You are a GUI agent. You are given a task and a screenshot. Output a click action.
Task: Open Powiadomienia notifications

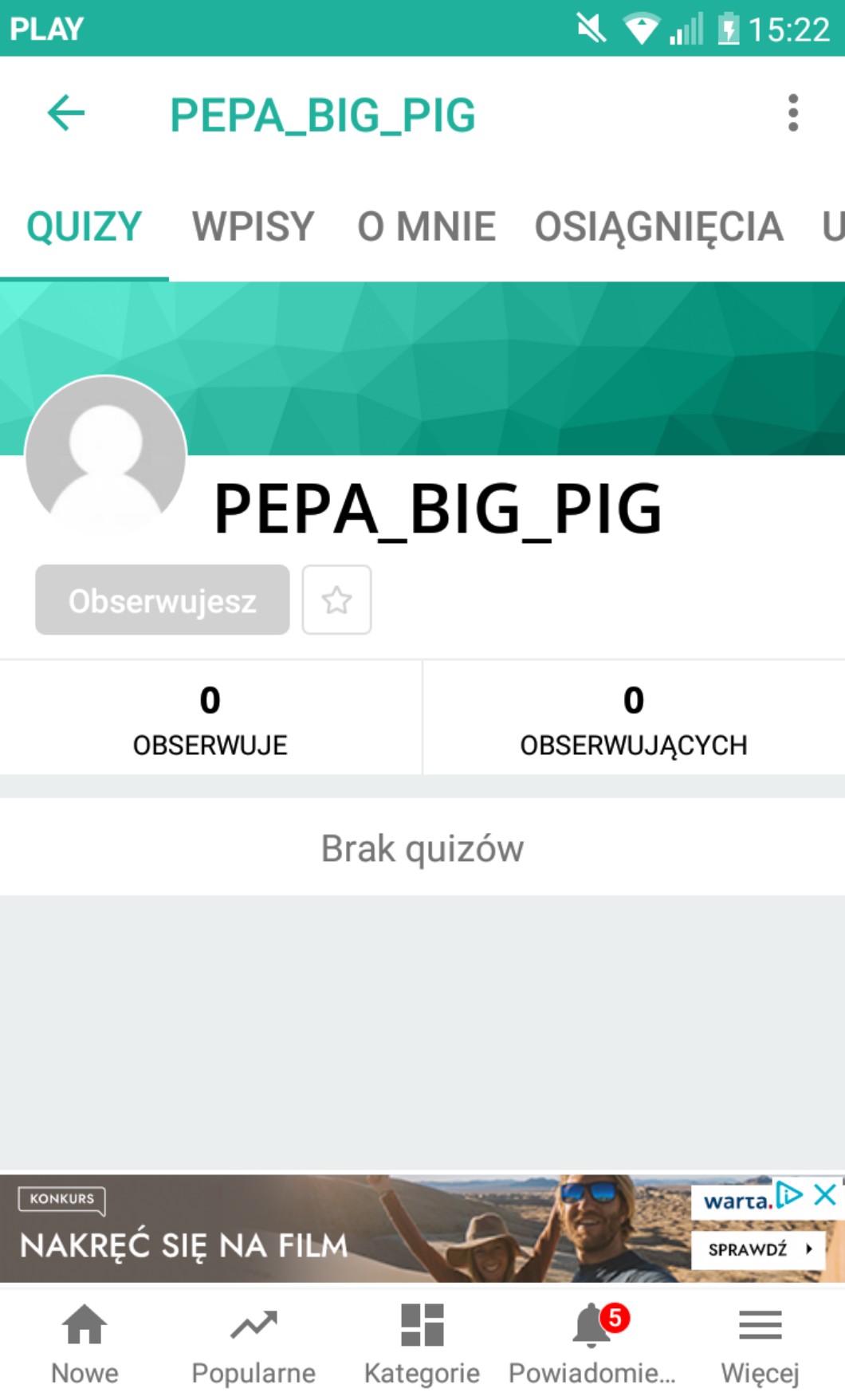[x=591, y=1343]
